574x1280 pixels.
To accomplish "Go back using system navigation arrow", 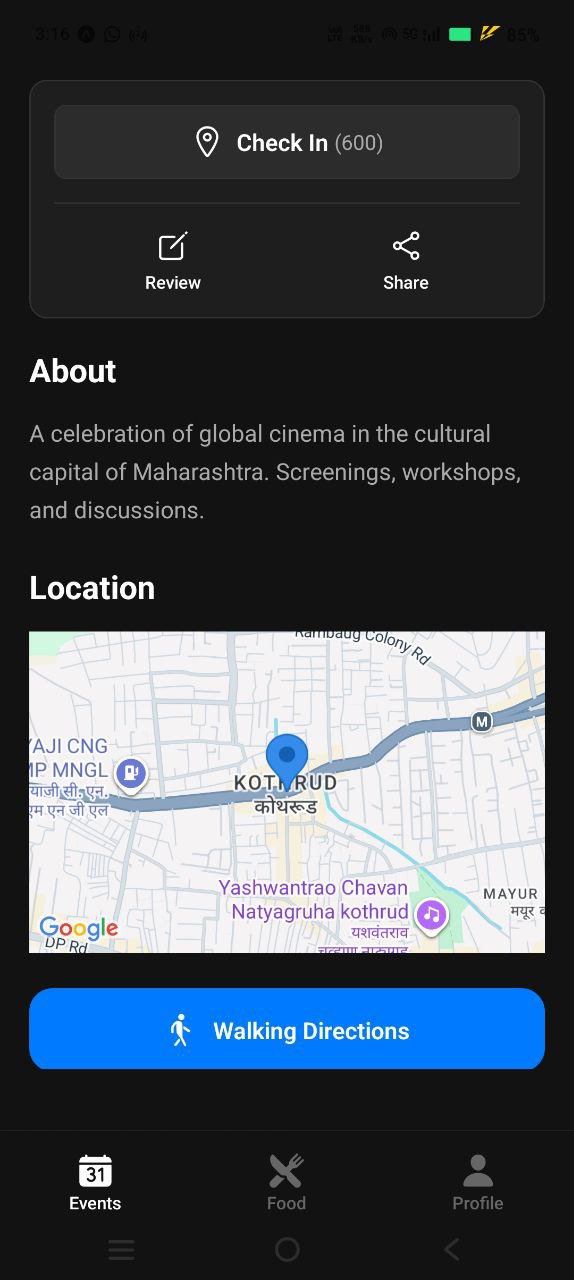I will tap(452, 1249).
